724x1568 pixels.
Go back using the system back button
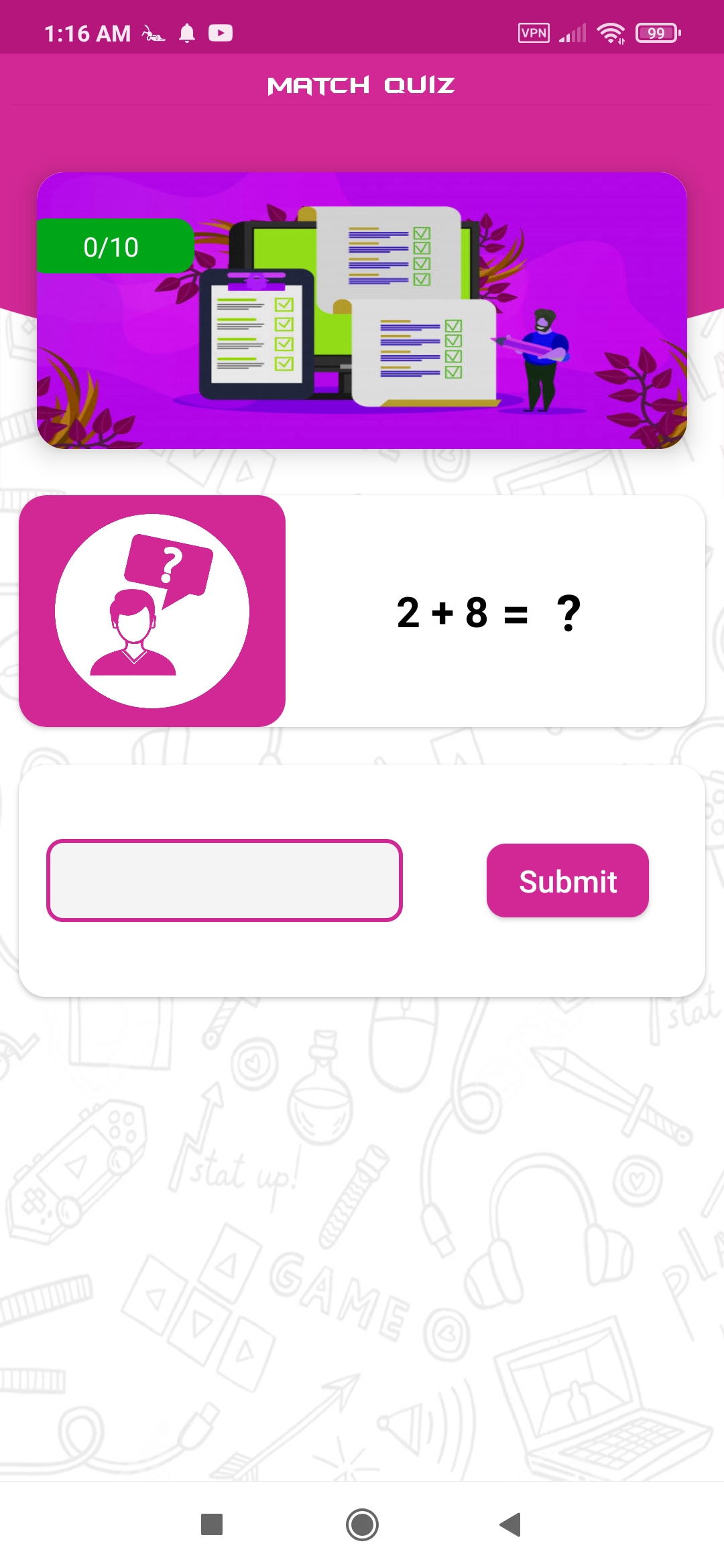pyautogui.click(x=511, y=1524)
